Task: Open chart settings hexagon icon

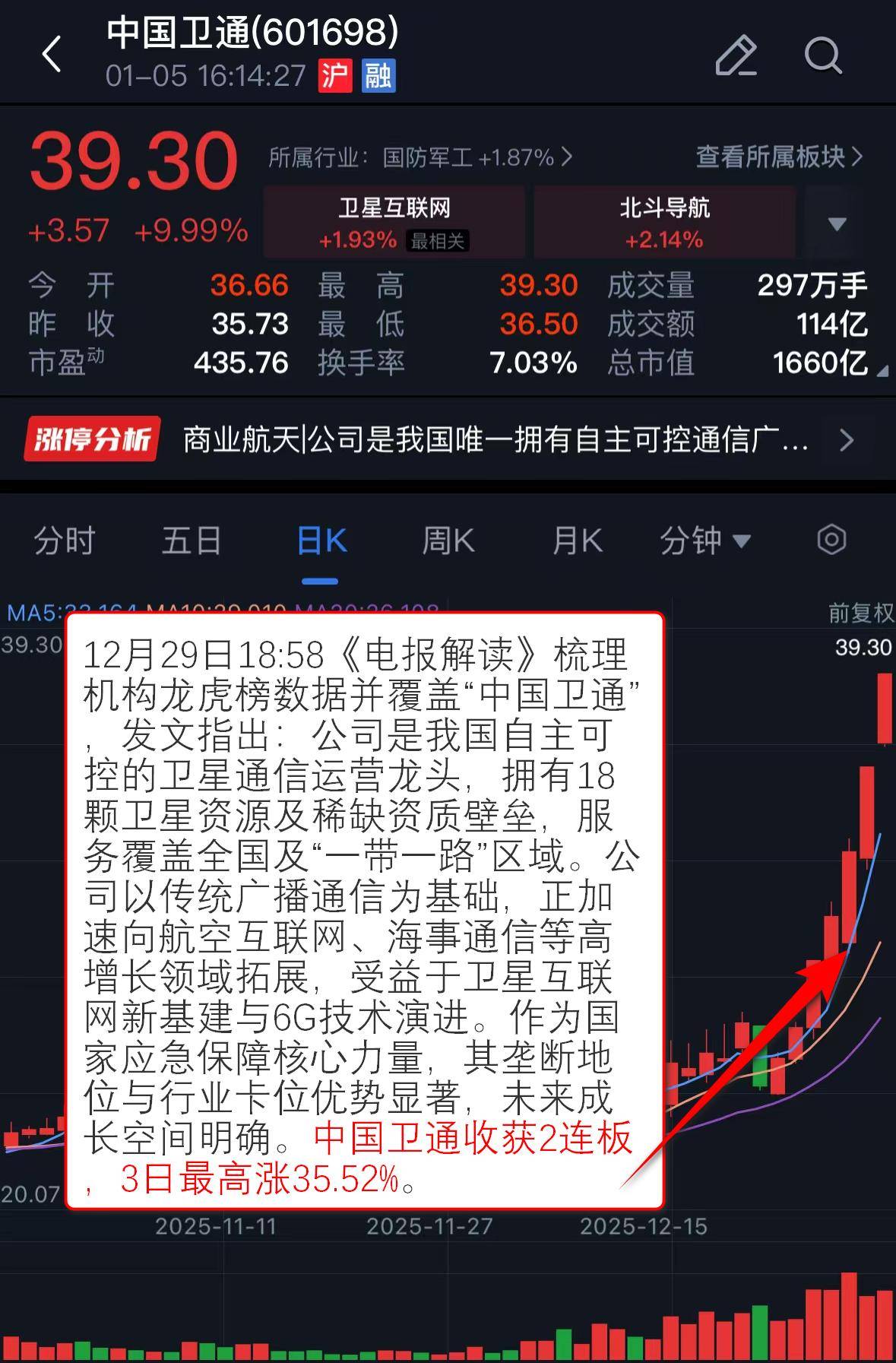Action: click(x=831, y=540)
